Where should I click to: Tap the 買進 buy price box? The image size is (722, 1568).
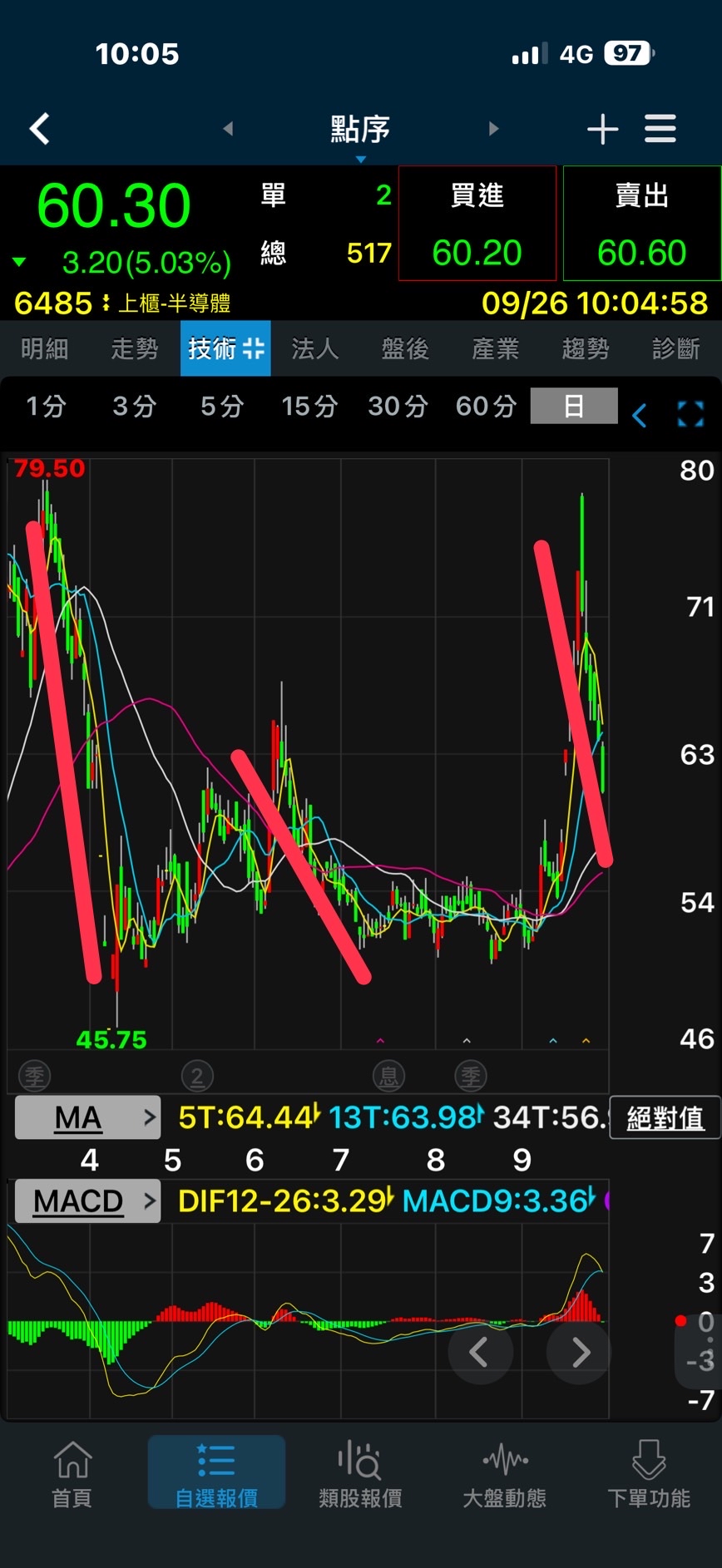[477, 223]
